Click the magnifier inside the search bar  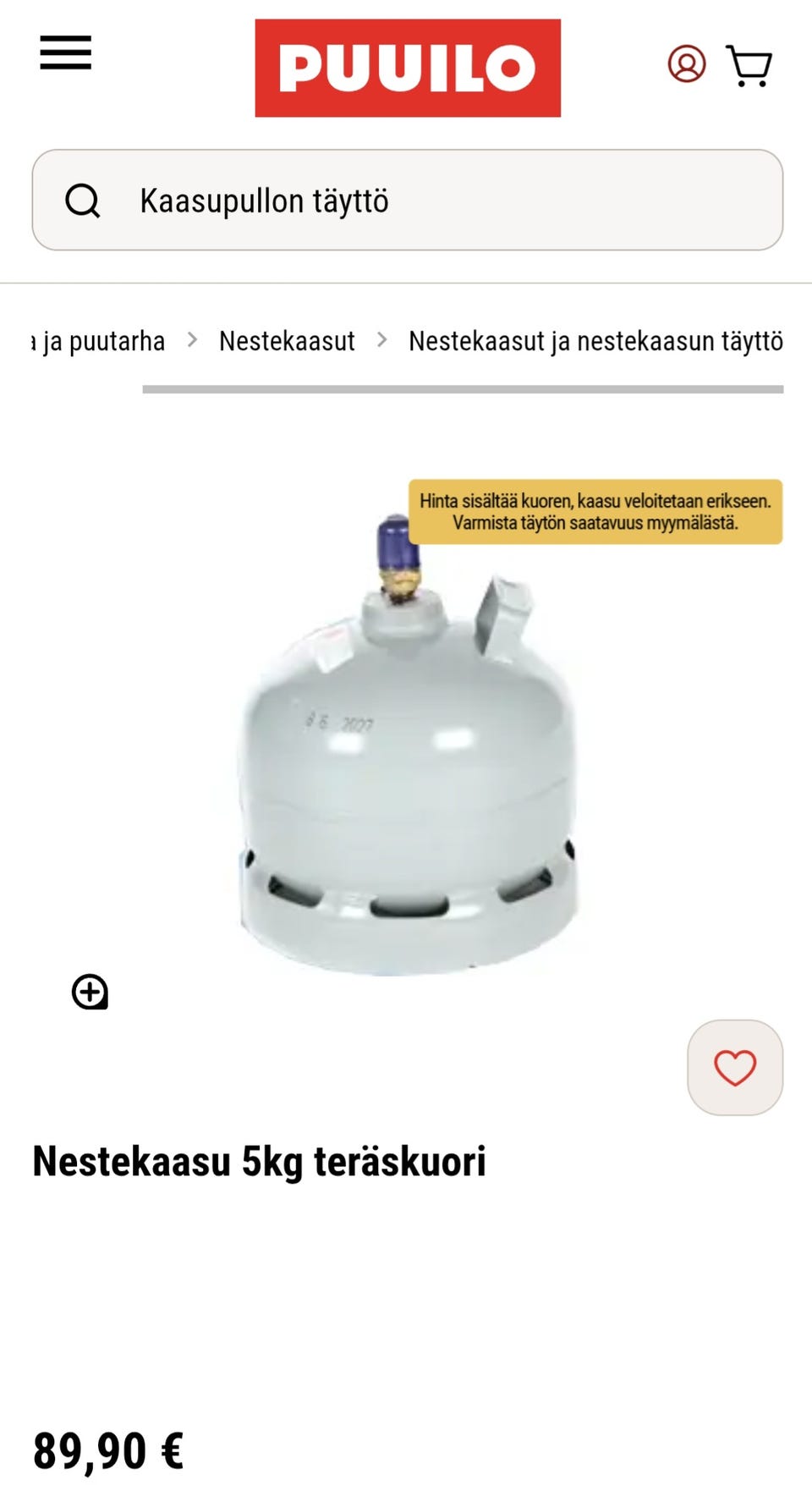[x=84, y=201]
